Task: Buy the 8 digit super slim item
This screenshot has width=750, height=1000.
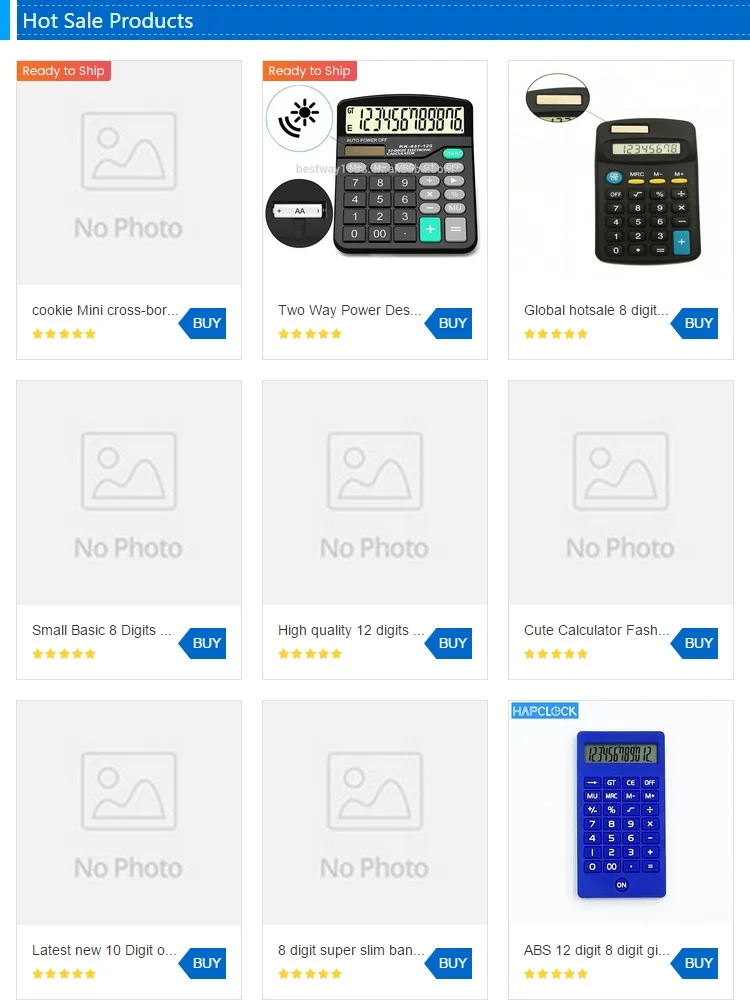Action: point(448,964)
